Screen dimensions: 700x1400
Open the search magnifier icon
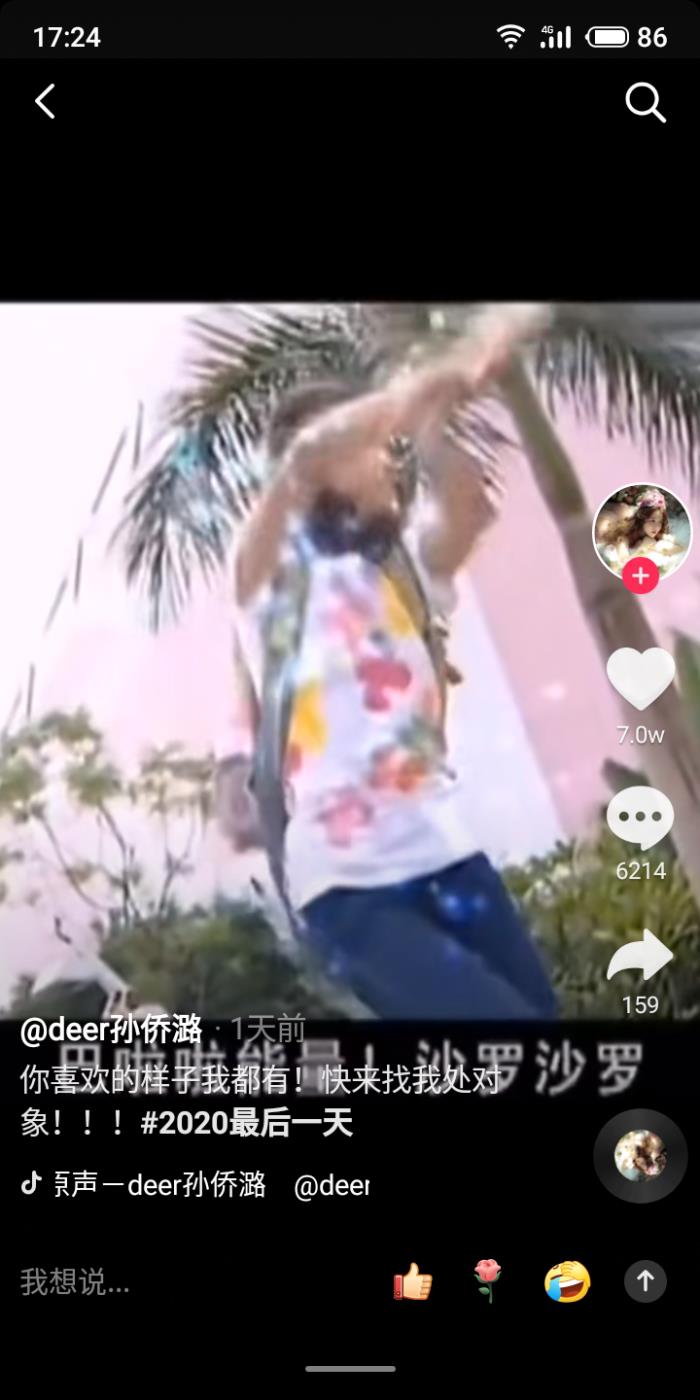click(645, 101)
